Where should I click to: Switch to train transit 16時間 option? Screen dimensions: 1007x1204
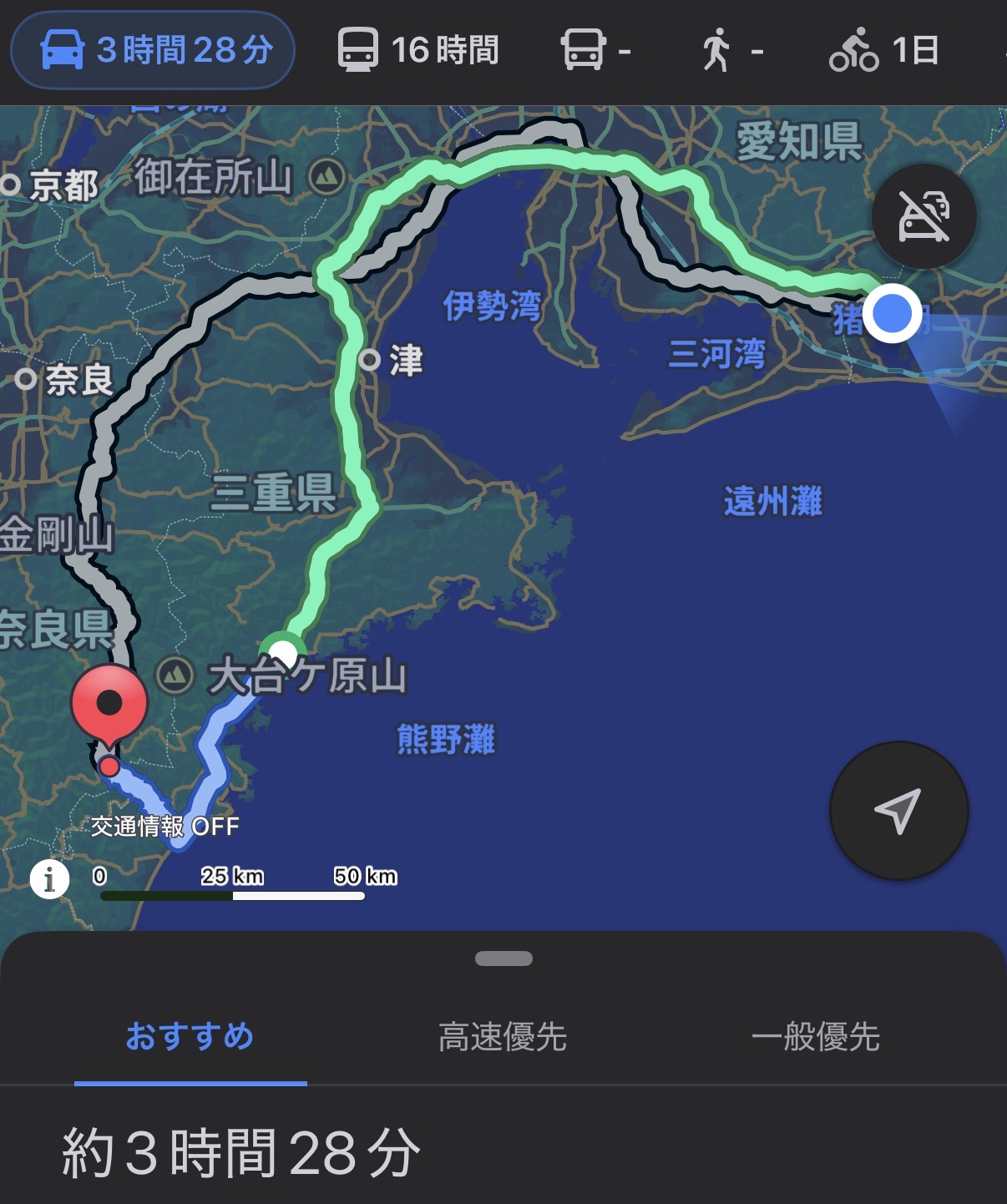(418, 50)
